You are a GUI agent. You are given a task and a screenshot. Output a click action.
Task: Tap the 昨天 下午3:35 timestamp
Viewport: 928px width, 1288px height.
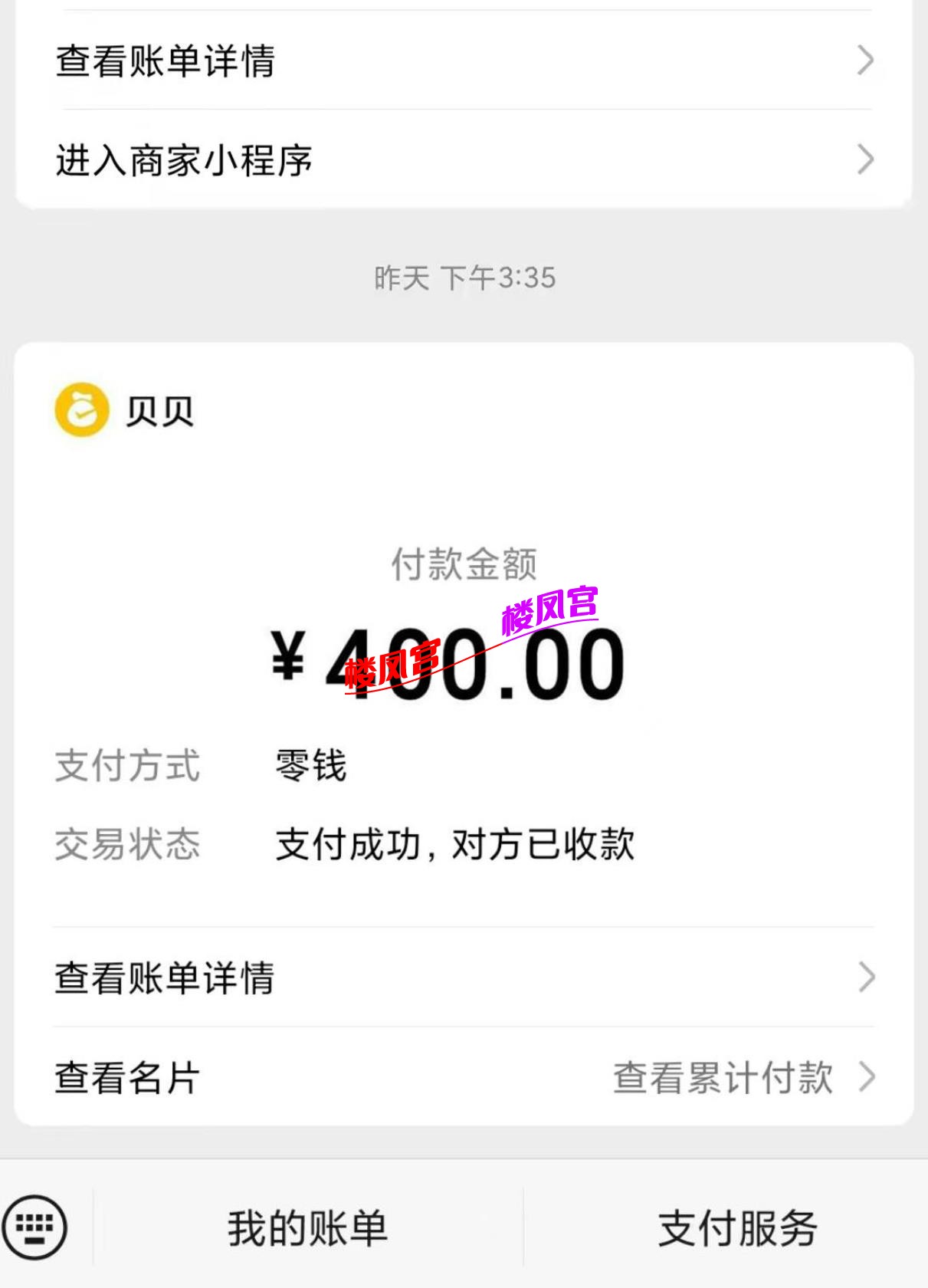(x=464, y=278)
